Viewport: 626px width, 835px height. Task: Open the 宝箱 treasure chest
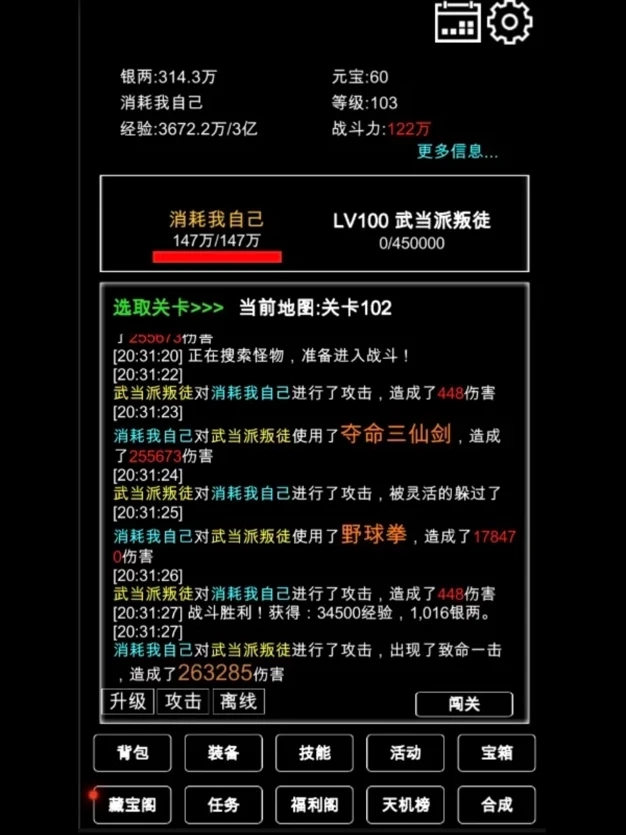pos(496,753)
